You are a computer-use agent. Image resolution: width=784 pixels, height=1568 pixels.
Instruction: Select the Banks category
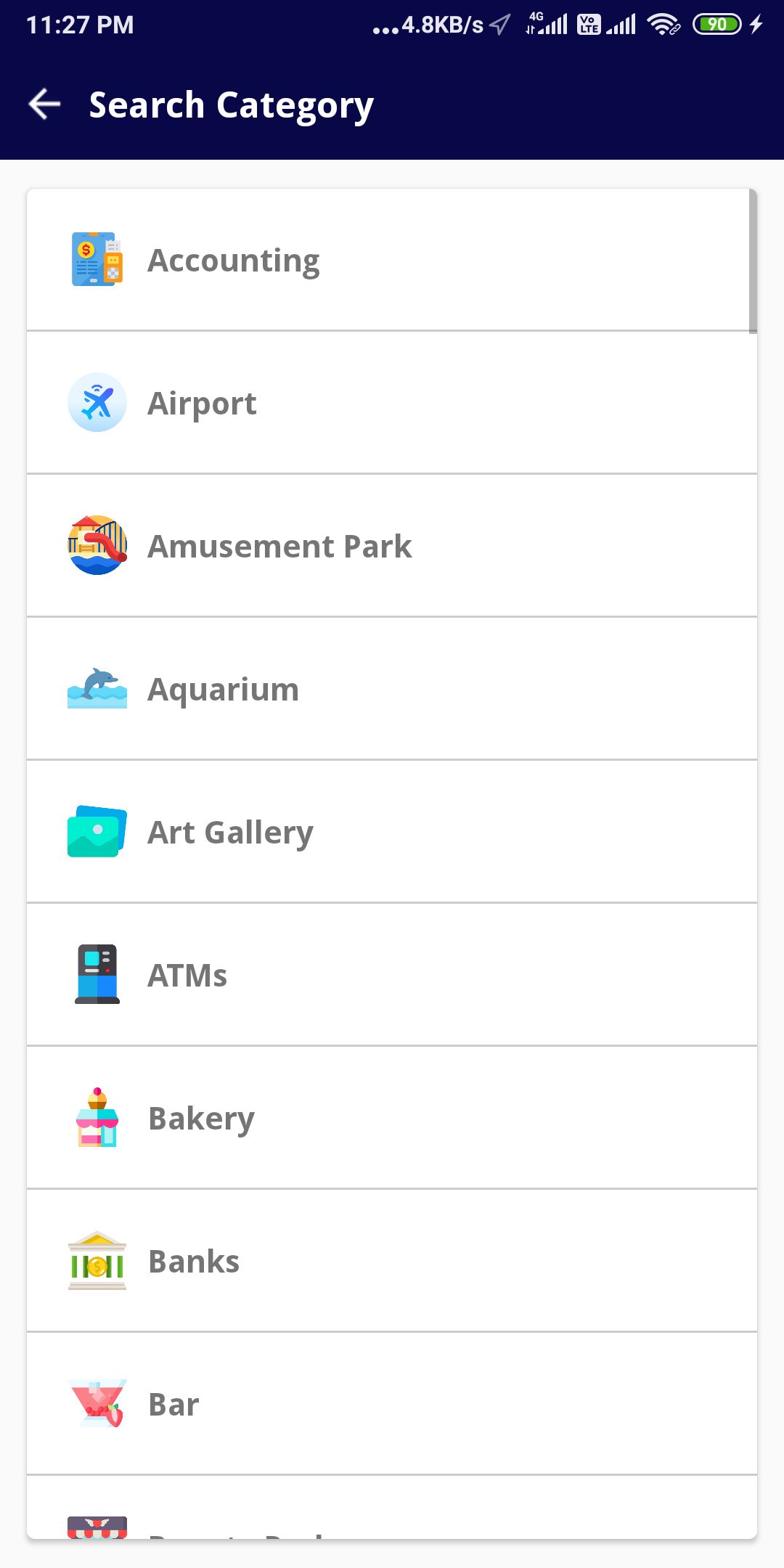[x=392, y=1261]
